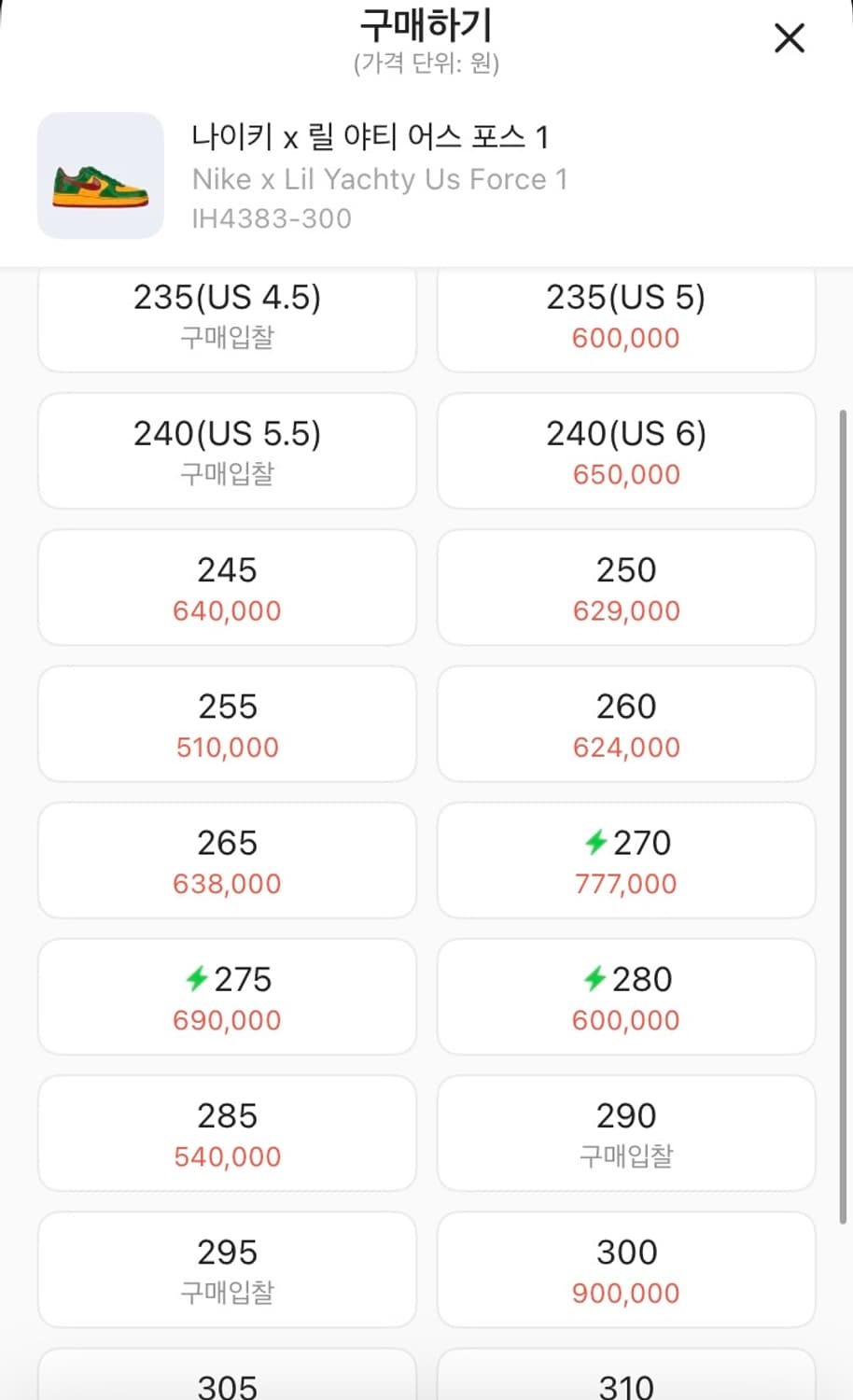Select size 285 priced 540,000
853x1400 pixels.
[x=227, y=1133]
